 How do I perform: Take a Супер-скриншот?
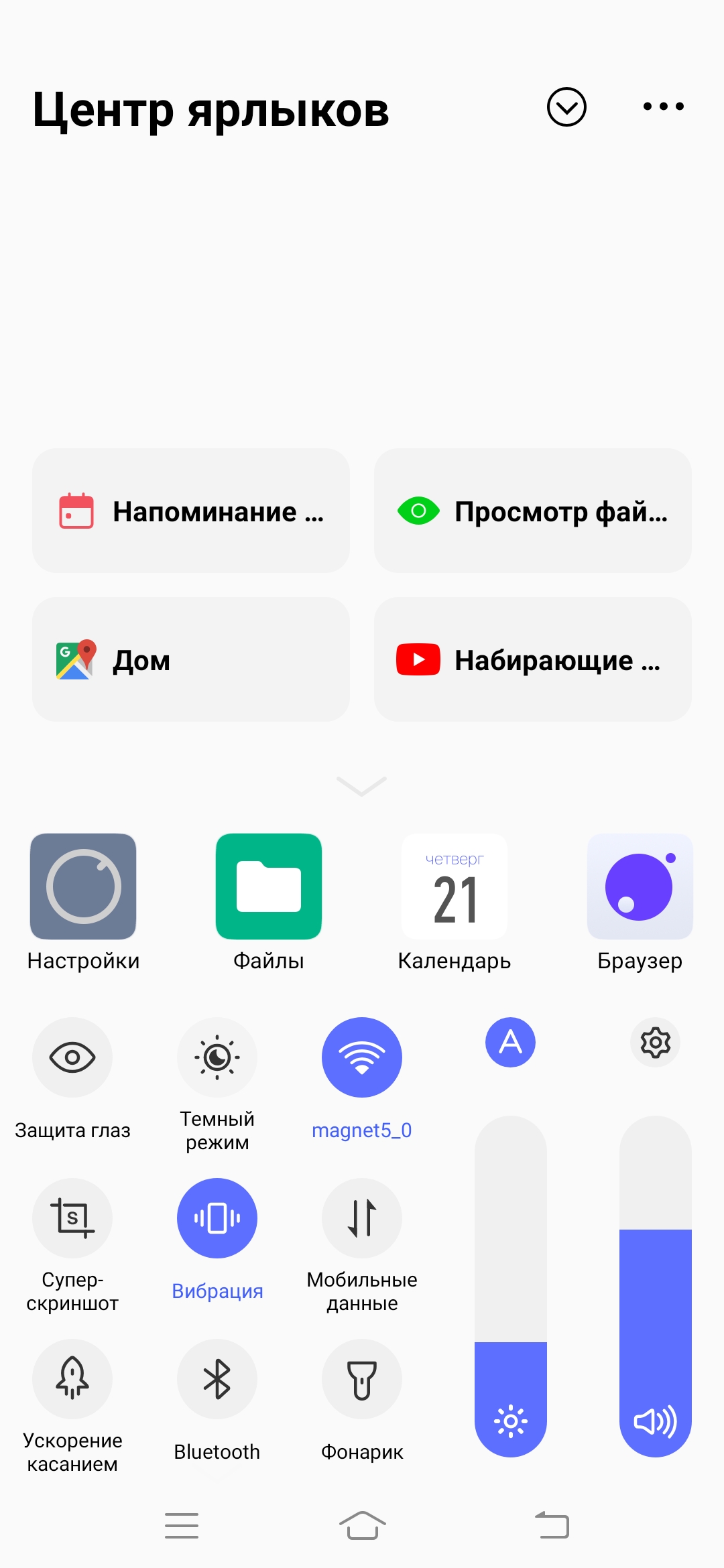point(72,1218)
